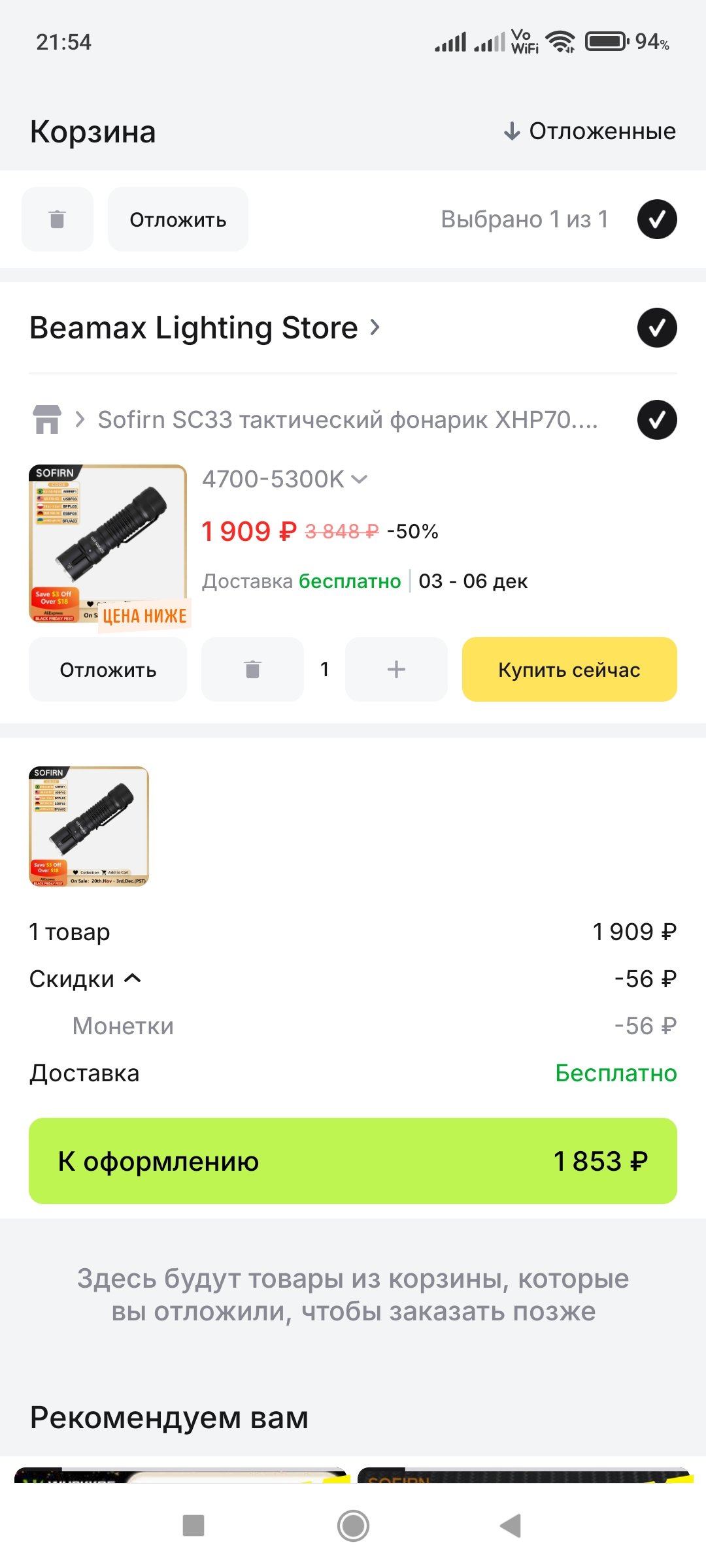
Task: Go back using the system back button
Action: (510, 1526)
